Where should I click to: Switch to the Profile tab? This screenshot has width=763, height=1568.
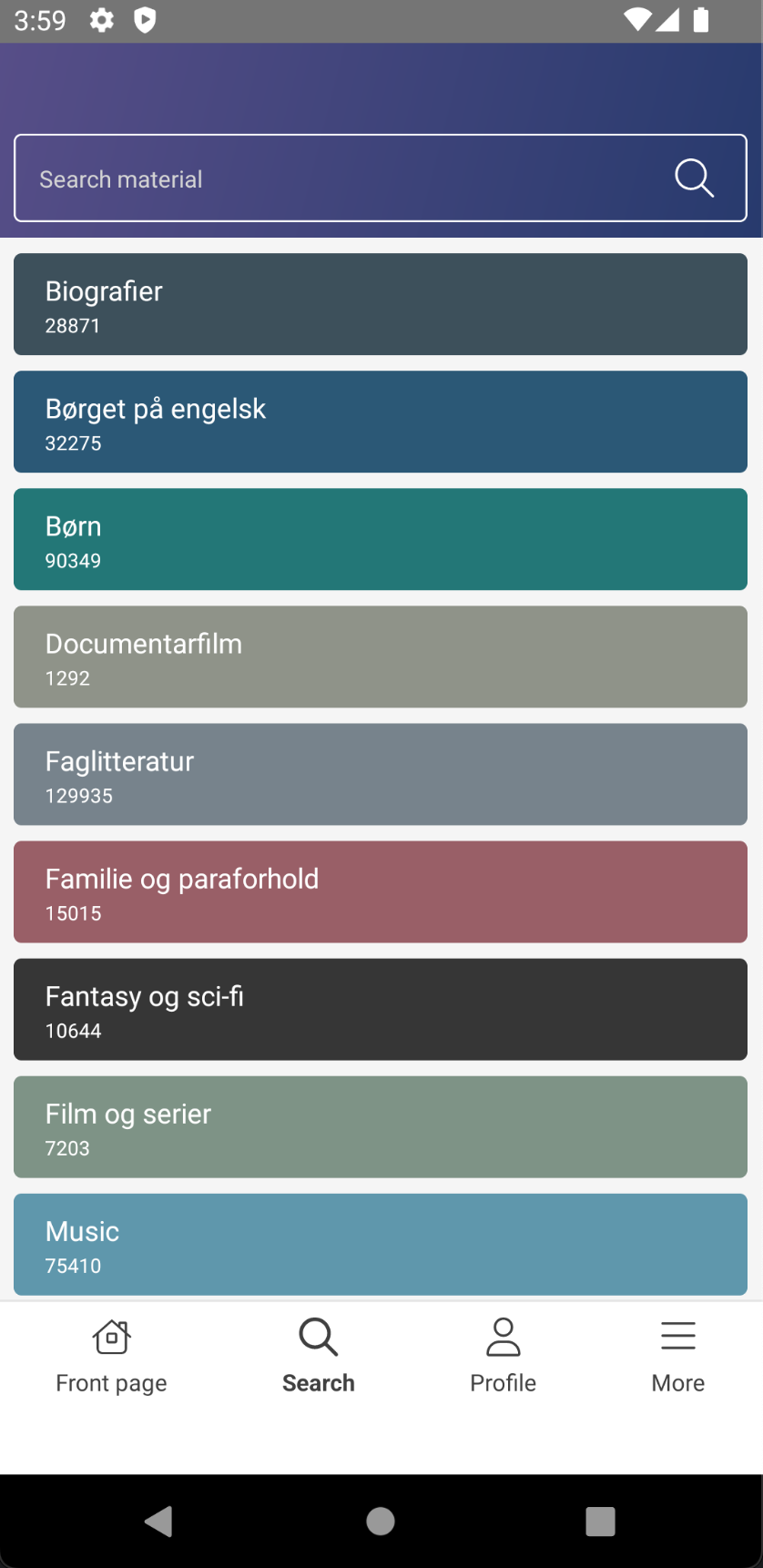503,1357
